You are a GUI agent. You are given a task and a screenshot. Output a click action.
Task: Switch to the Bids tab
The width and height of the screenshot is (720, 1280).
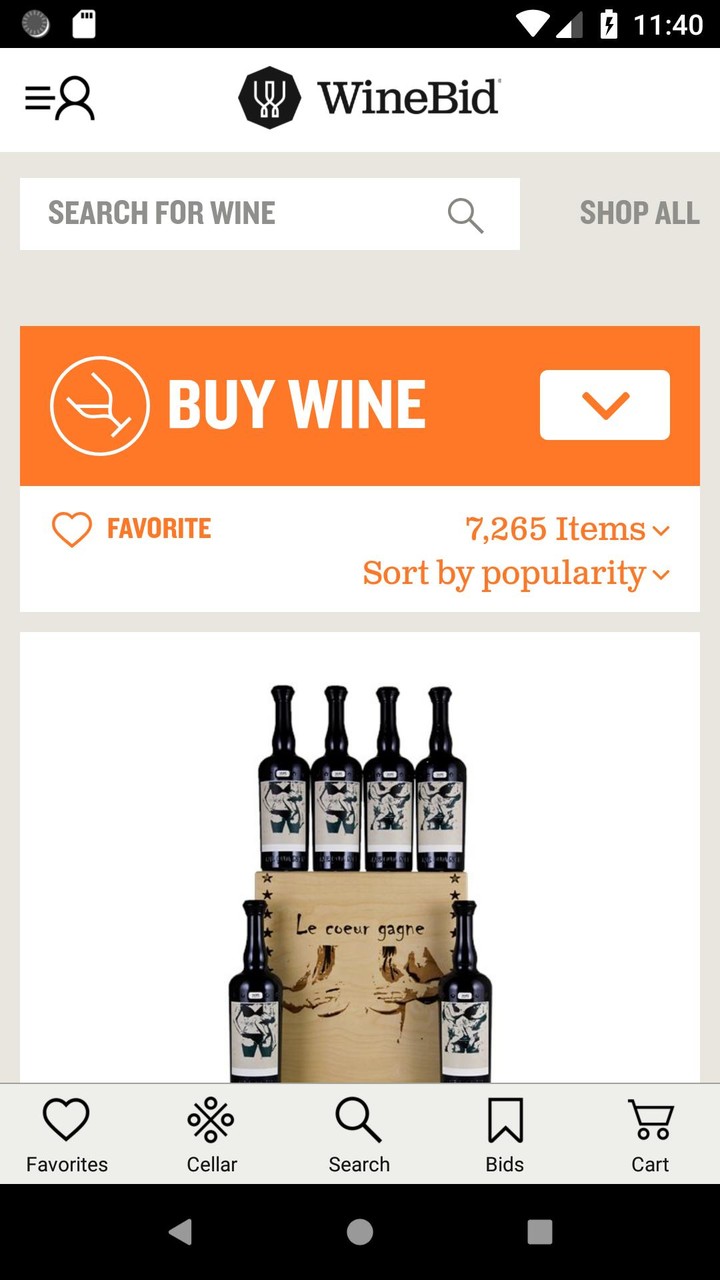(x=505, y=1133)
